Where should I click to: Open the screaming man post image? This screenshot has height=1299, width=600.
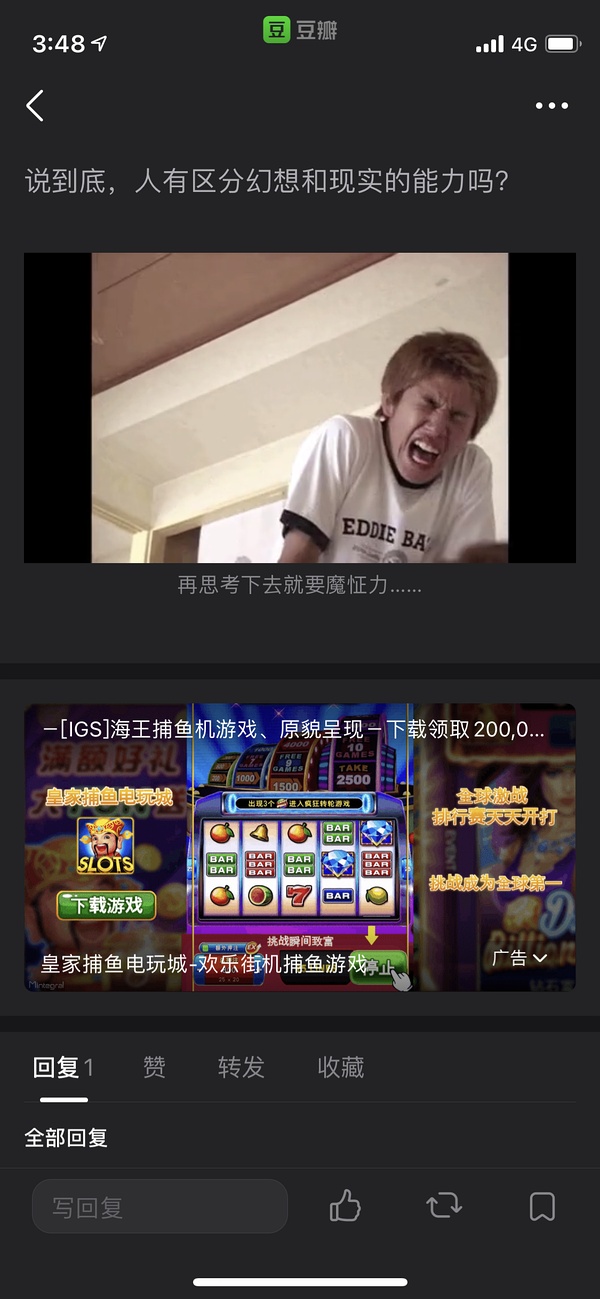(300, 408)
